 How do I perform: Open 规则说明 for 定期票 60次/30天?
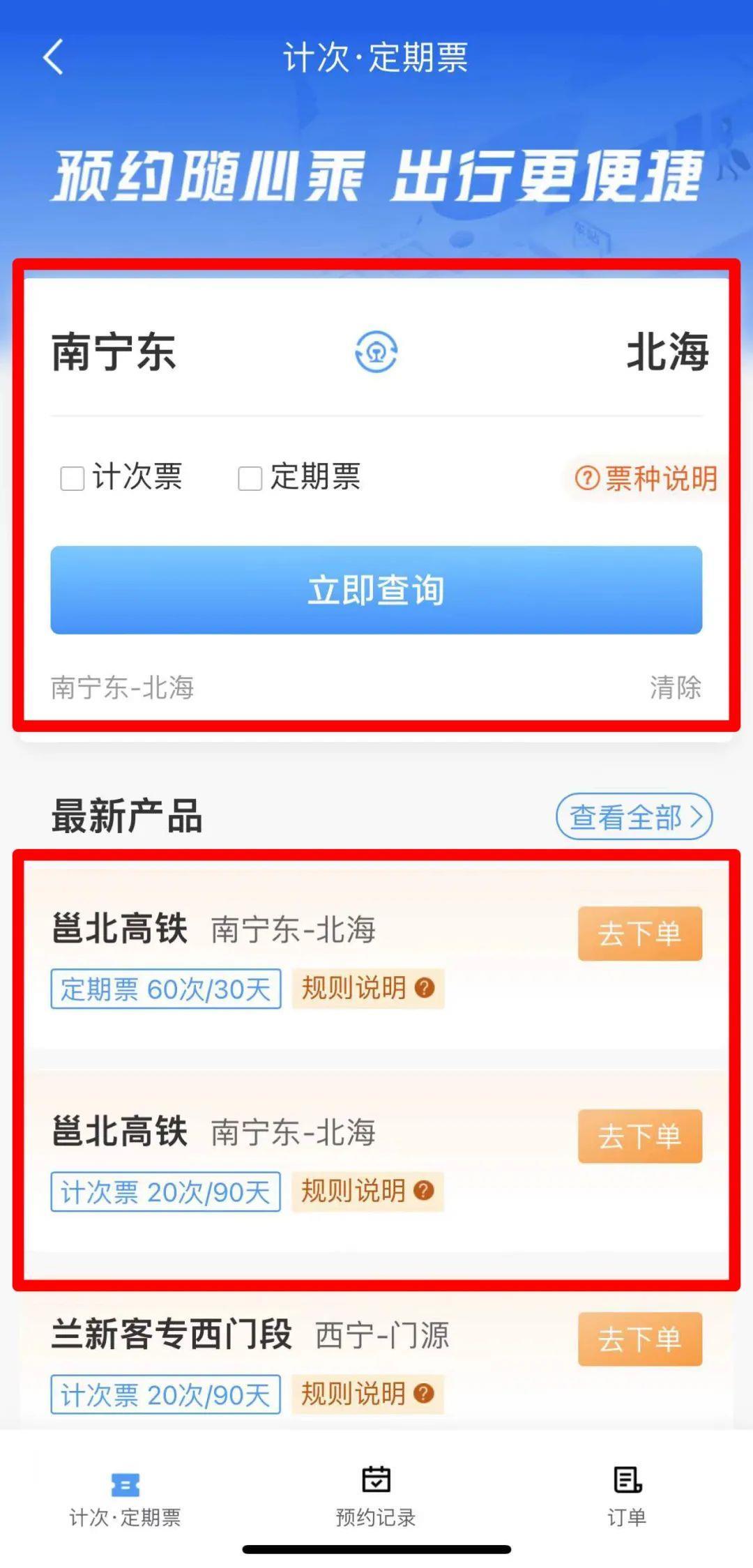[367, 988]
